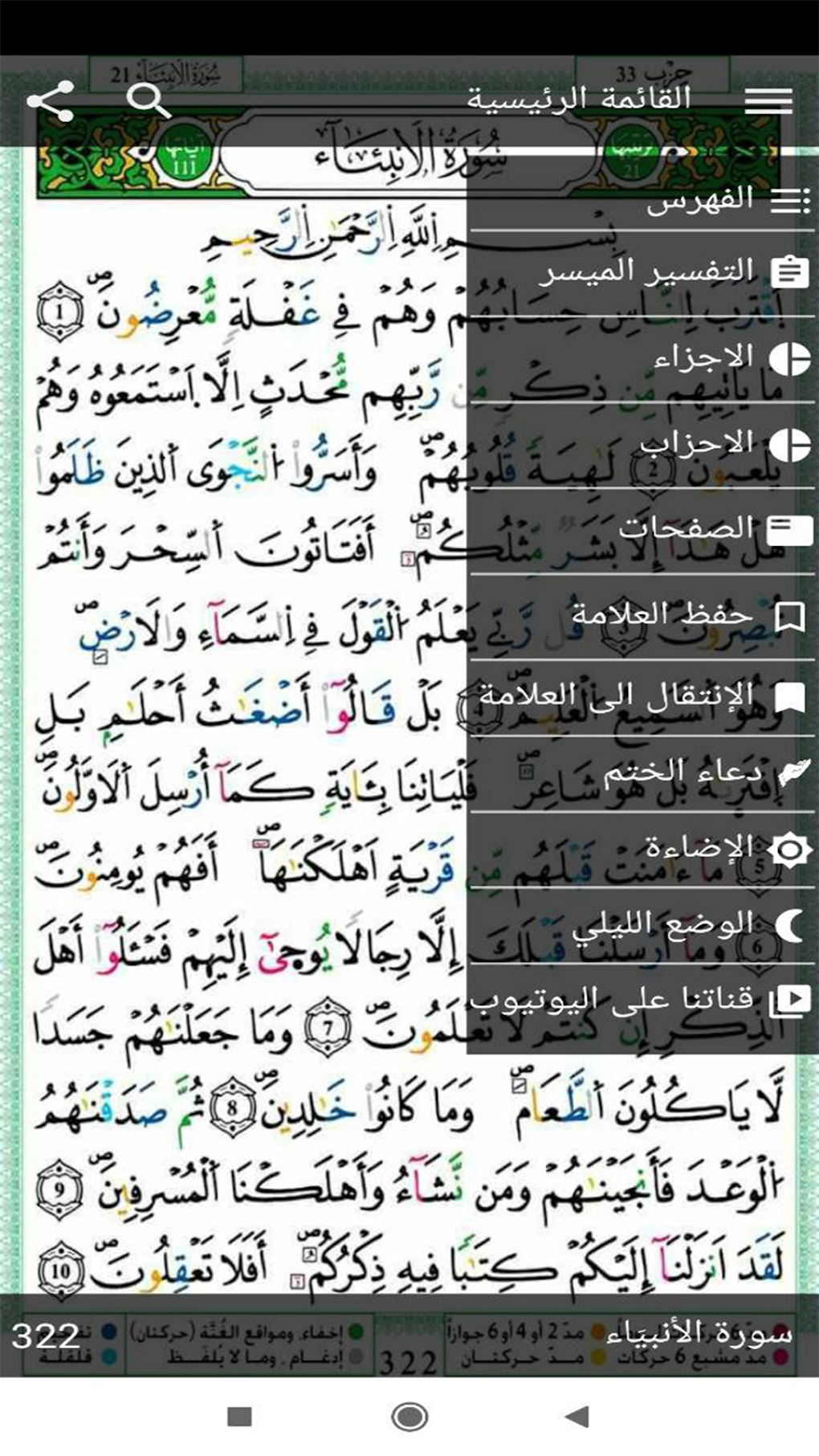Open the index الفهرس
This screenshot has width=819, height=1456.
(641, 199)
